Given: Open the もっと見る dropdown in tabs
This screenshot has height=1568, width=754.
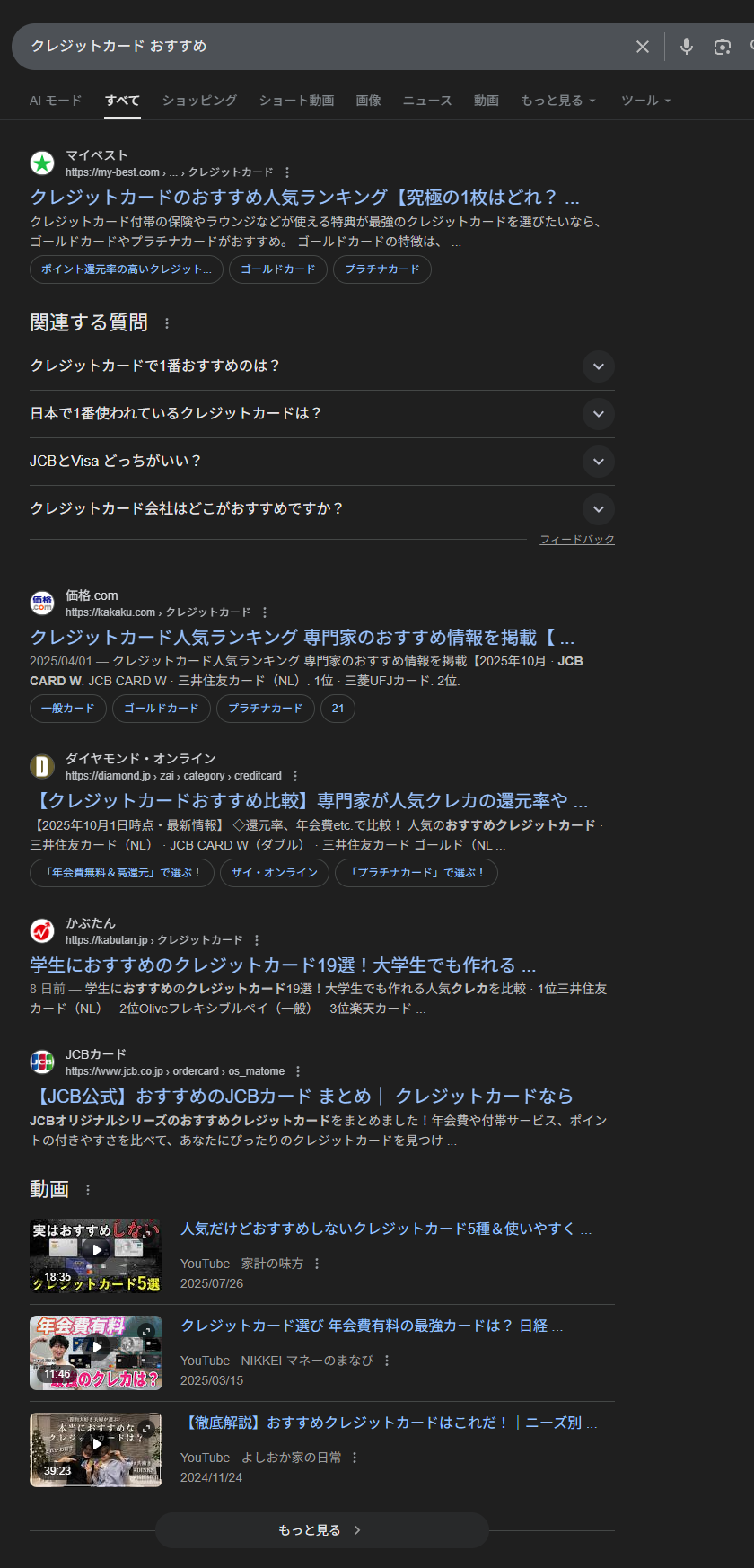Looking at the screenshot, I should click(557, 101).
